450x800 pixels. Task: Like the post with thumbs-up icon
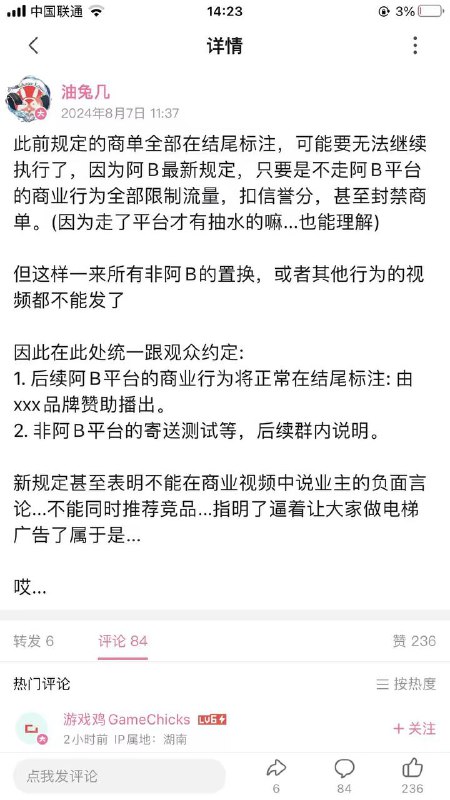(412, 768)
